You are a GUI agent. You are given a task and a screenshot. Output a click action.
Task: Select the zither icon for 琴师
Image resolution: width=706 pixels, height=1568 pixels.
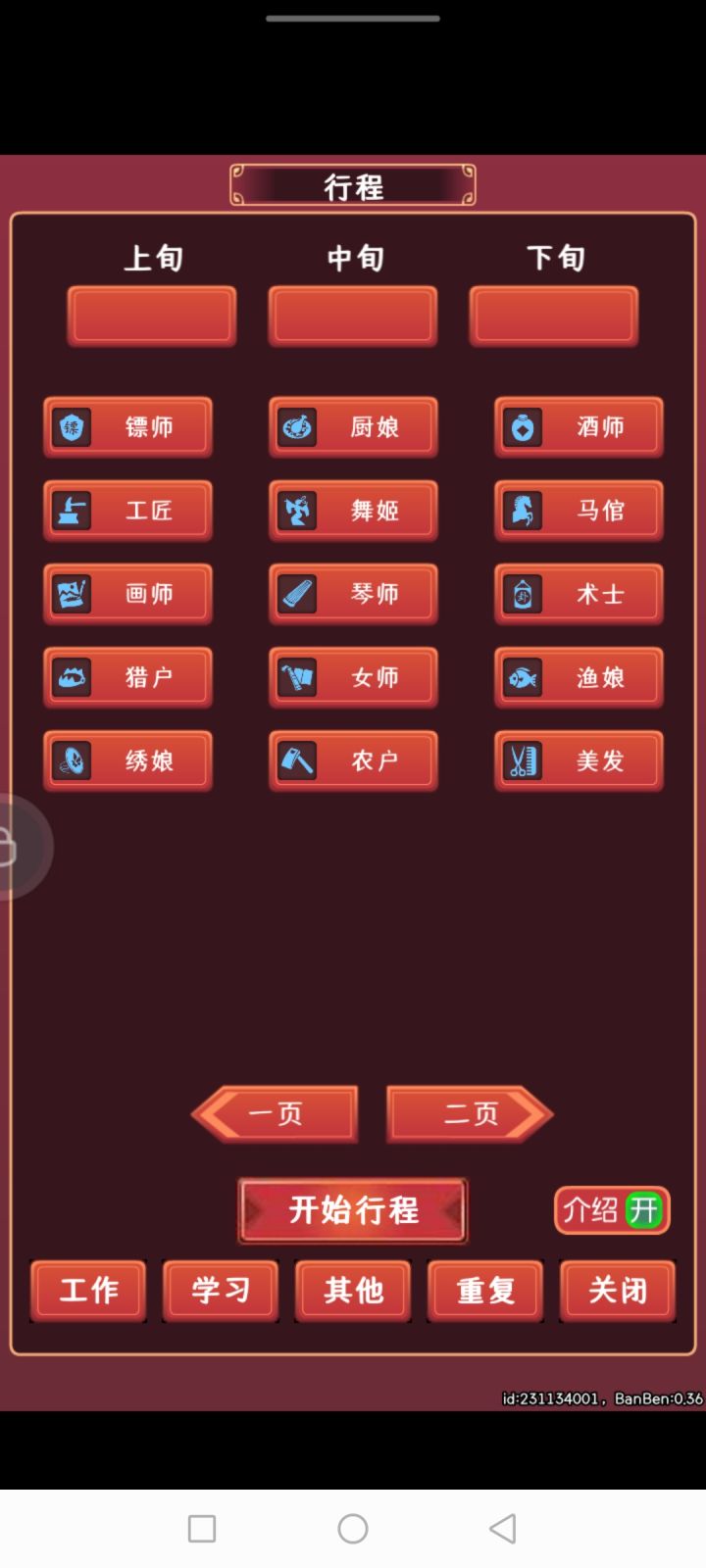point(296,594)
